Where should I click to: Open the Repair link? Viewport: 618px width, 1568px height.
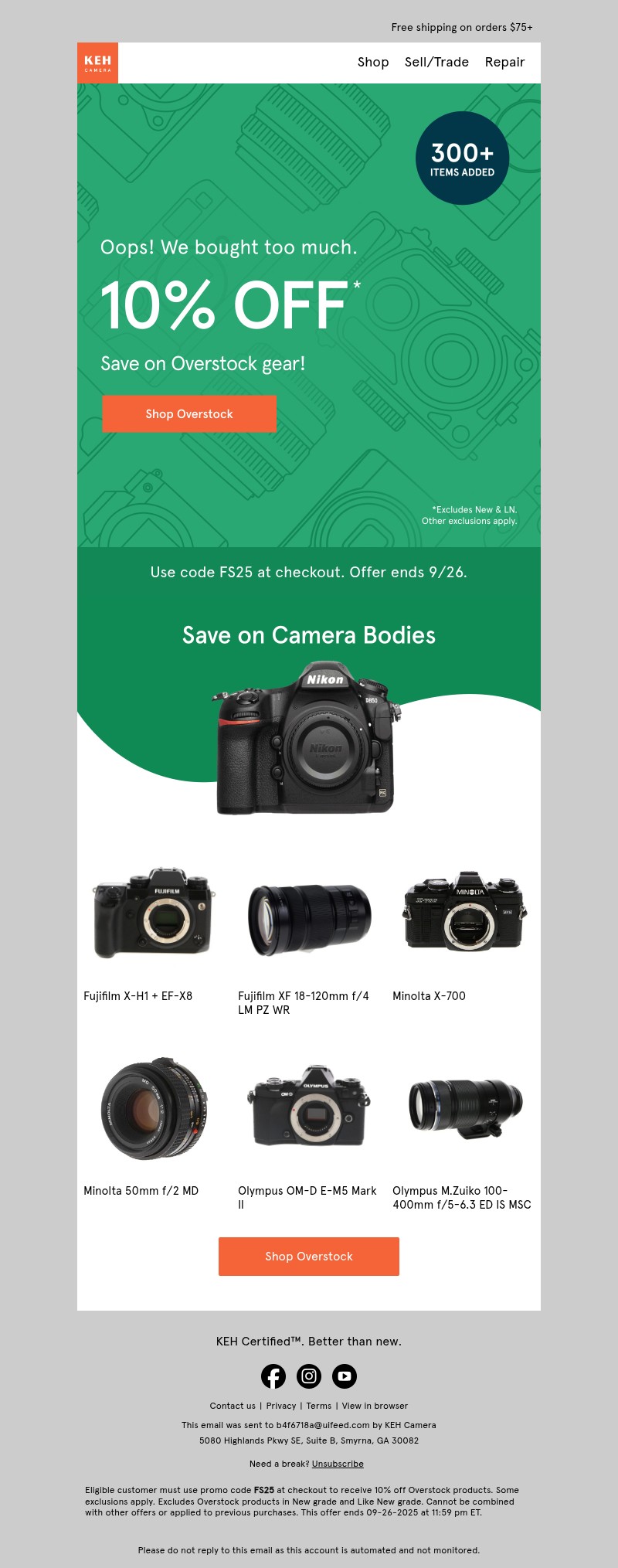[x=504, y=62]
